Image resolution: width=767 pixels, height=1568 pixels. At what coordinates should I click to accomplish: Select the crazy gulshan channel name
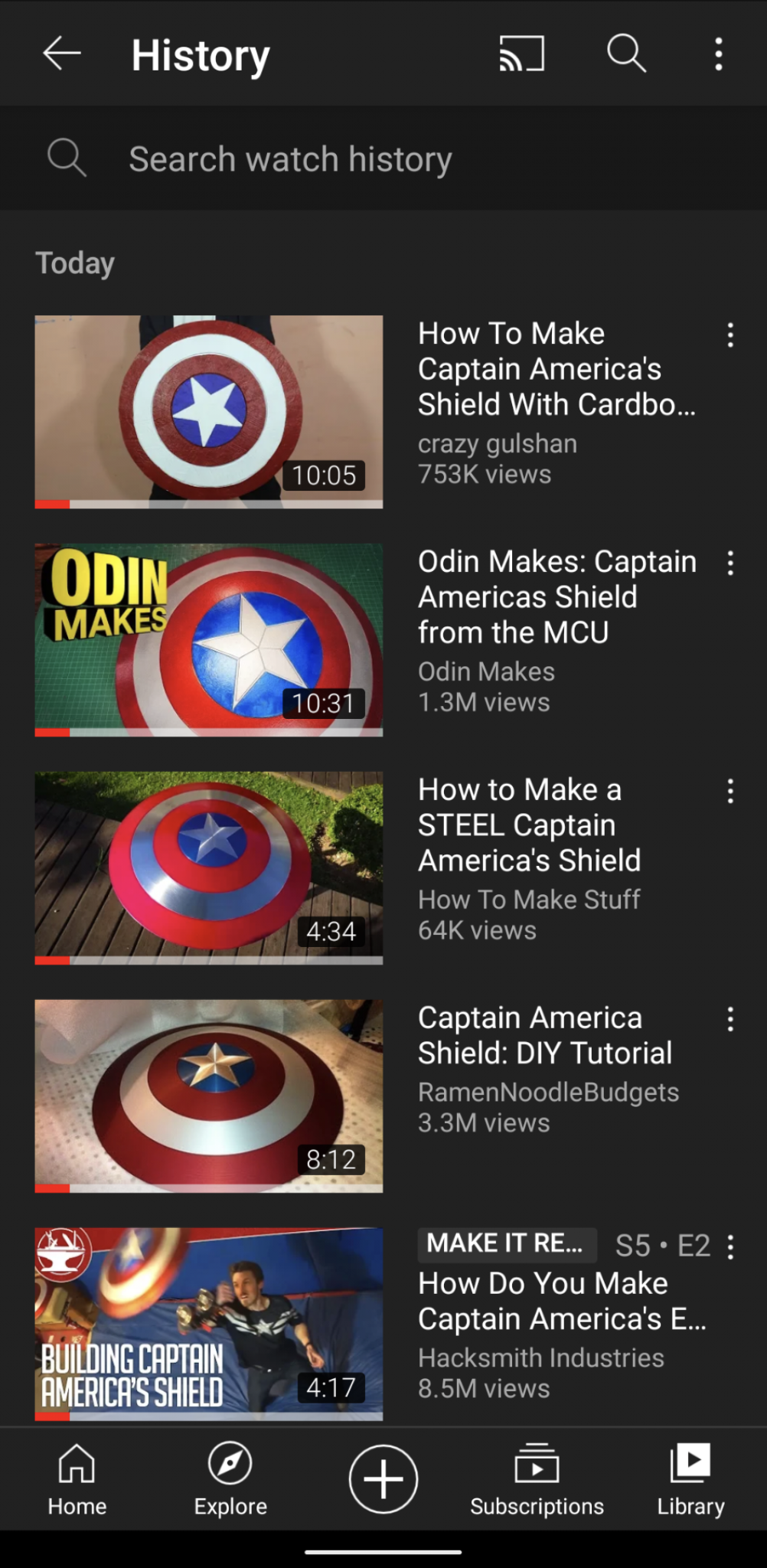pyautogui.click(x=498, y=443)
